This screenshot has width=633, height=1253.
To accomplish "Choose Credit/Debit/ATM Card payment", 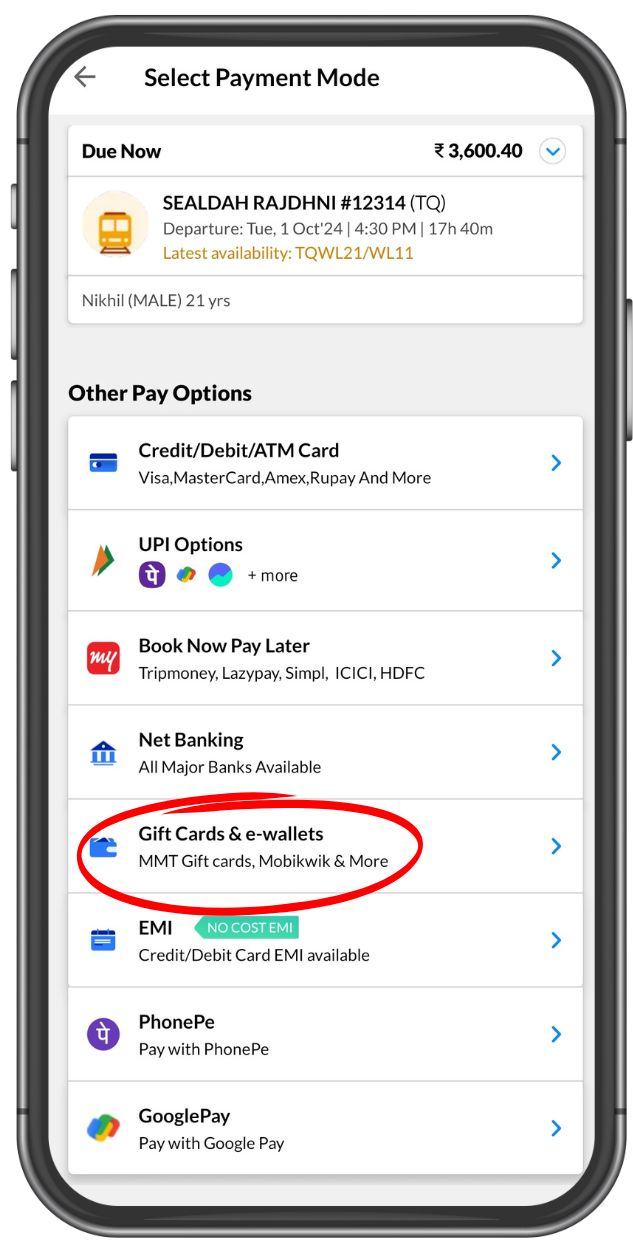I will [x=325, y=463].
